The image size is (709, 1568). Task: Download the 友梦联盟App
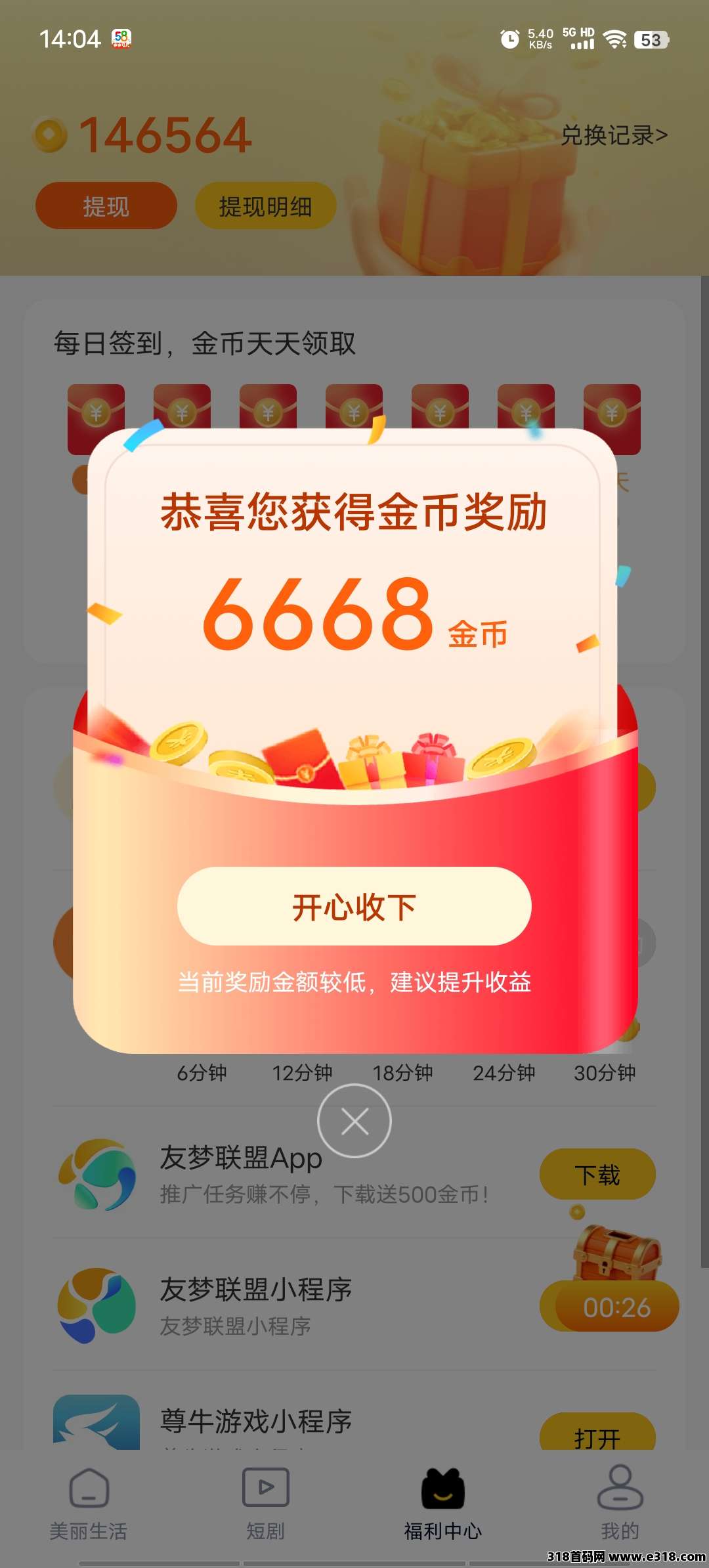[597, 1174]
